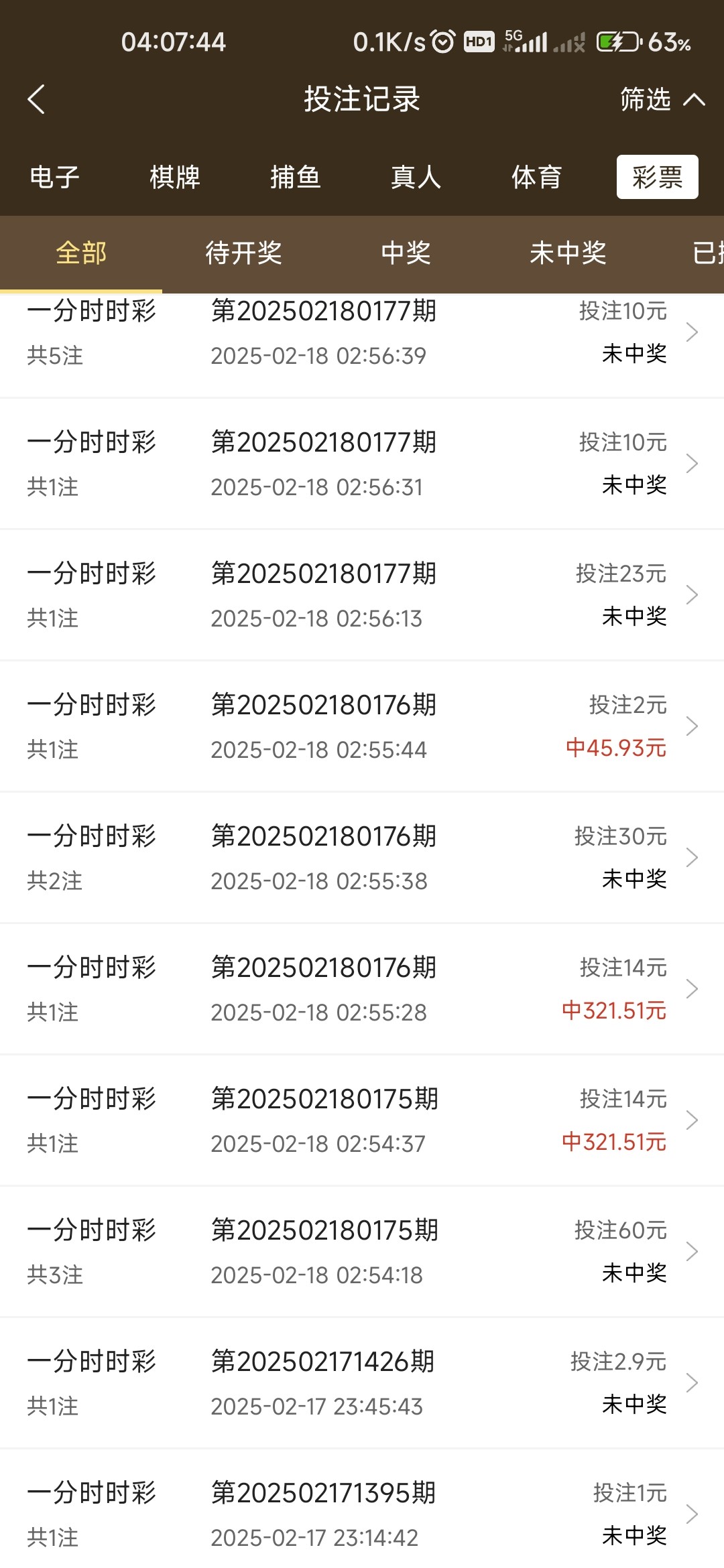Go back from the 投注记录 page
Image resolution: width=724 pixels, height=1568 pixels.
pyautogui.click(x=36, y=99)
